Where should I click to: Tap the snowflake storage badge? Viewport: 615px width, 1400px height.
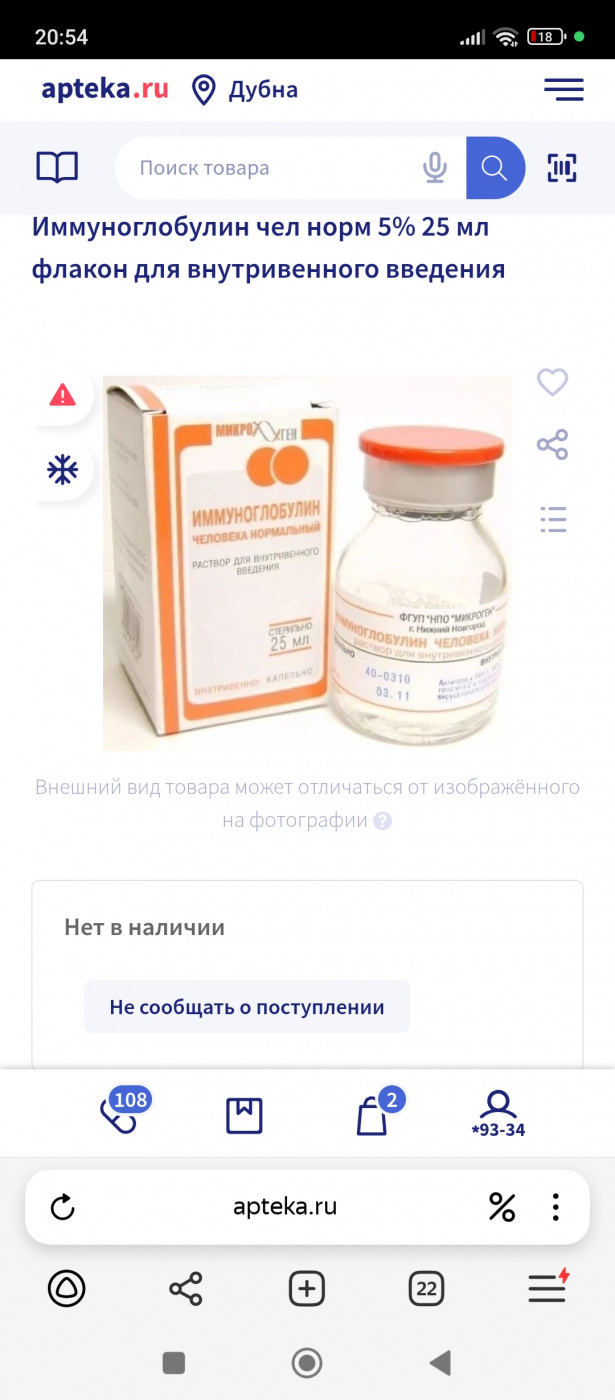coord(63,469)
